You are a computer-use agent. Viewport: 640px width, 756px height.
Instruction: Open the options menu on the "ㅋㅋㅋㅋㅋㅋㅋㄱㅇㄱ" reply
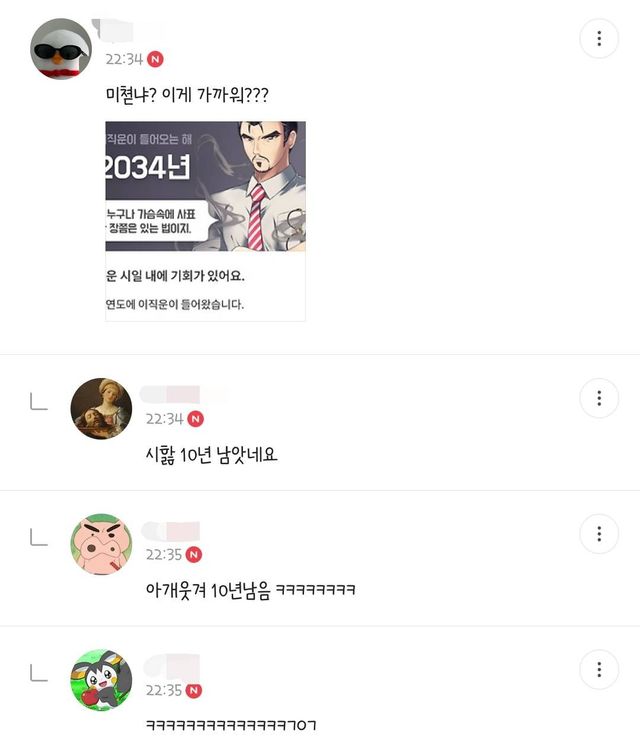click(599, 670)
